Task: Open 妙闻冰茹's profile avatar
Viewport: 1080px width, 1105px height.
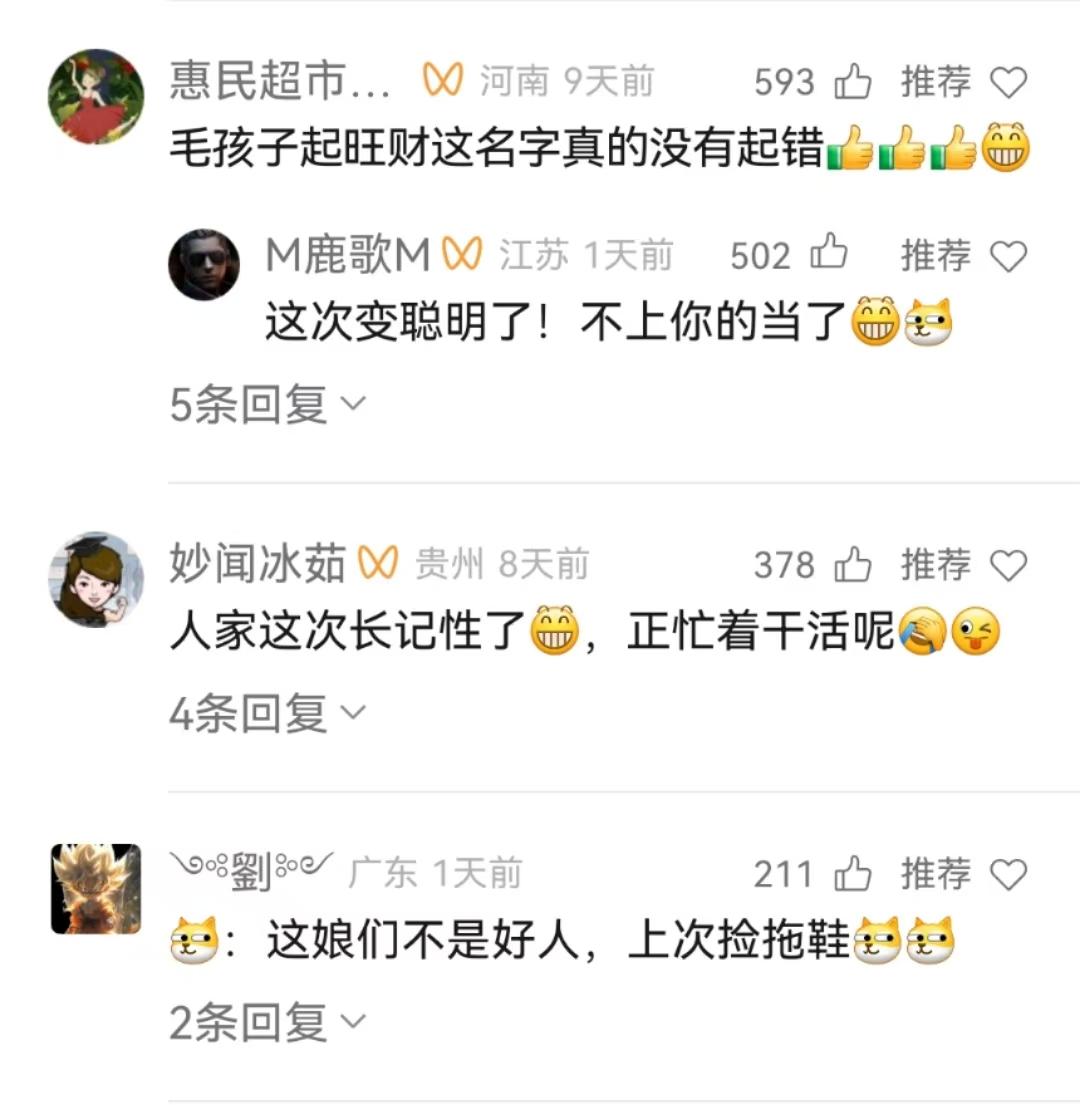Action: [x=96, y=579]
